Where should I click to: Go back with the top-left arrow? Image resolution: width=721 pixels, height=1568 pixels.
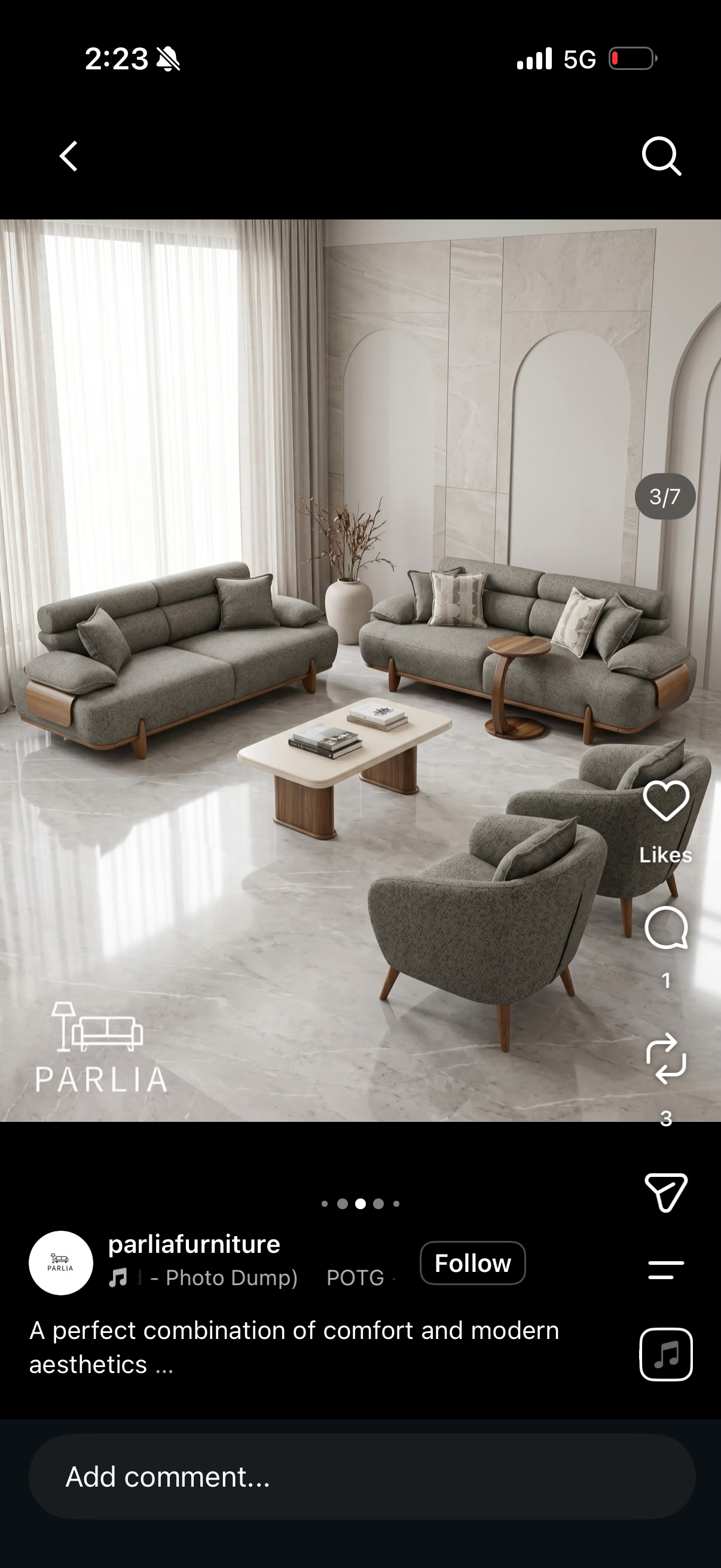[69, 157]
